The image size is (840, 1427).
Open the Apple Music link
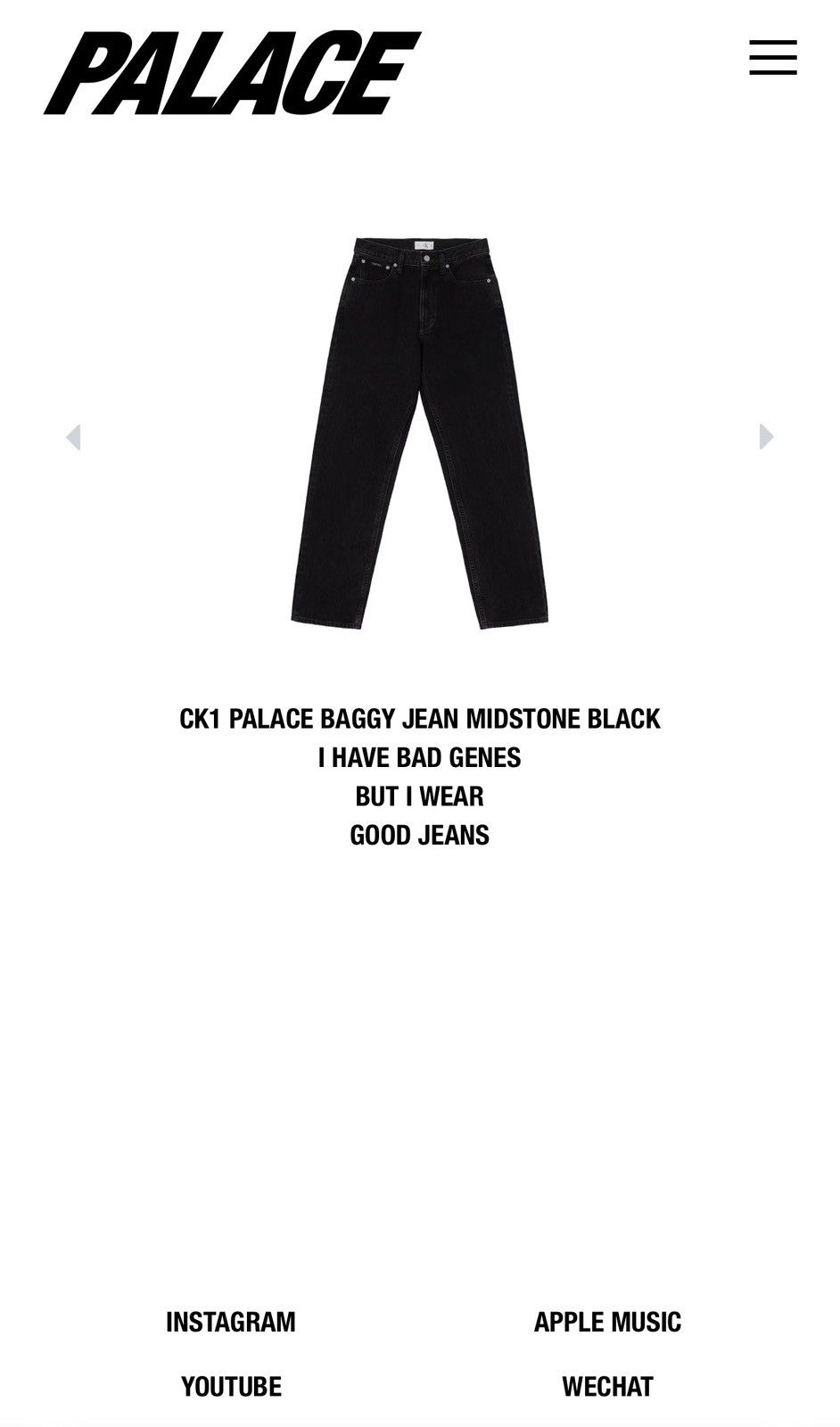pyautogui.click(x=607, y=1322)
